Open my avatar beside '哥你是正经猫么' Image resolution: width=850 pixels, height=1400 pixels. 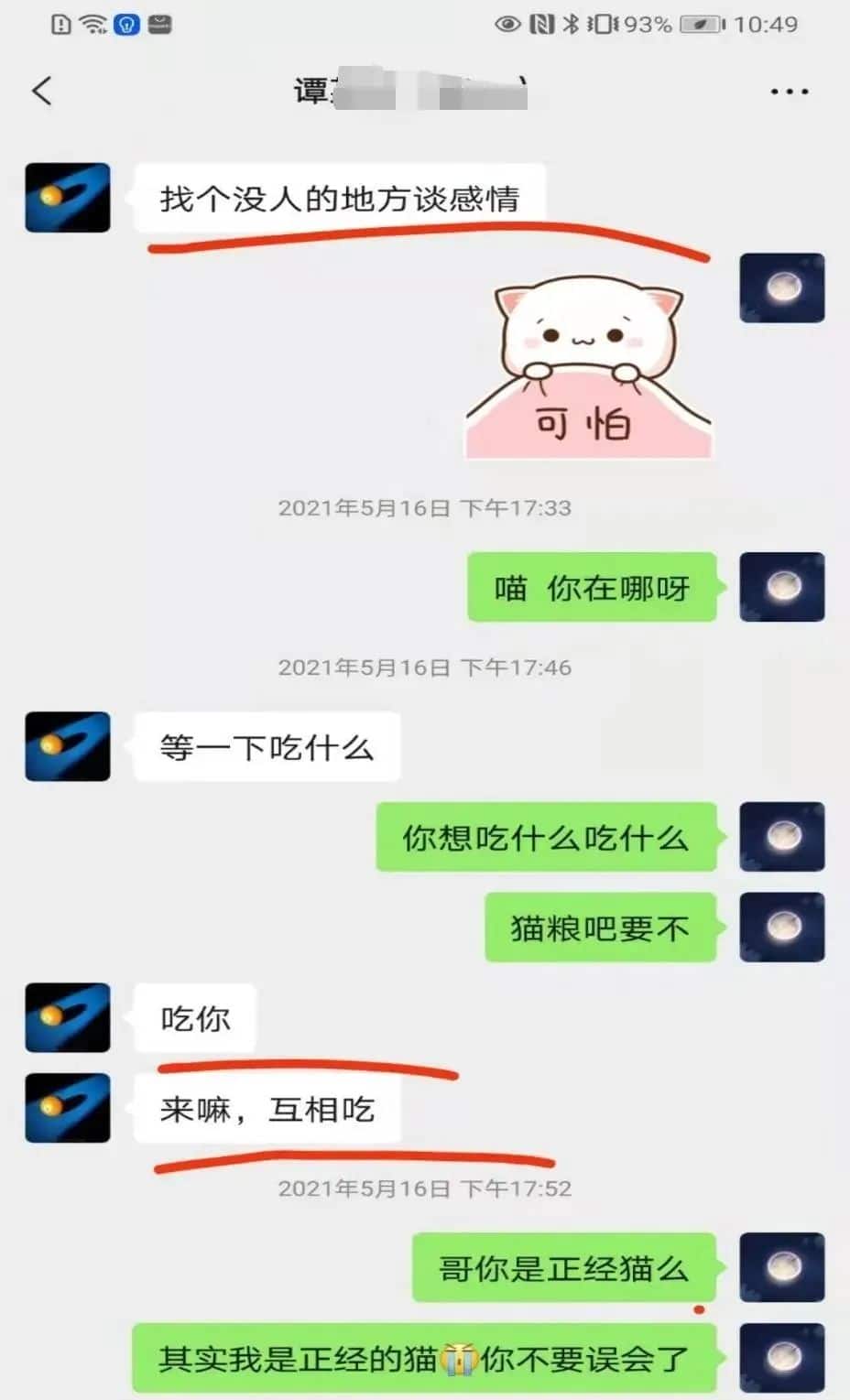[x=781, y=1267]
